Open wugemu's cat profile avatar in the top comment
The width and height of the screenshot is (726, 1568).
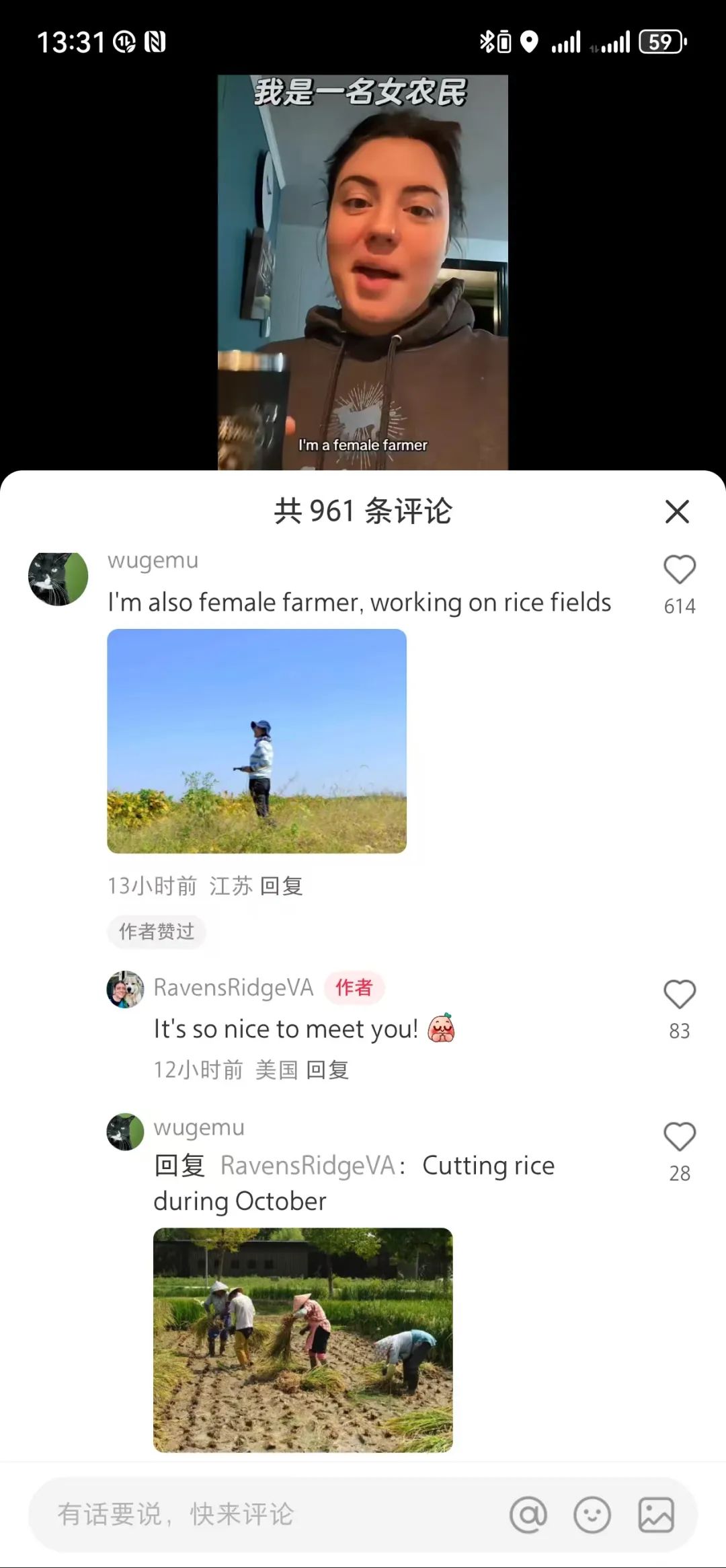pyautogui.click(x=58, y=578)
